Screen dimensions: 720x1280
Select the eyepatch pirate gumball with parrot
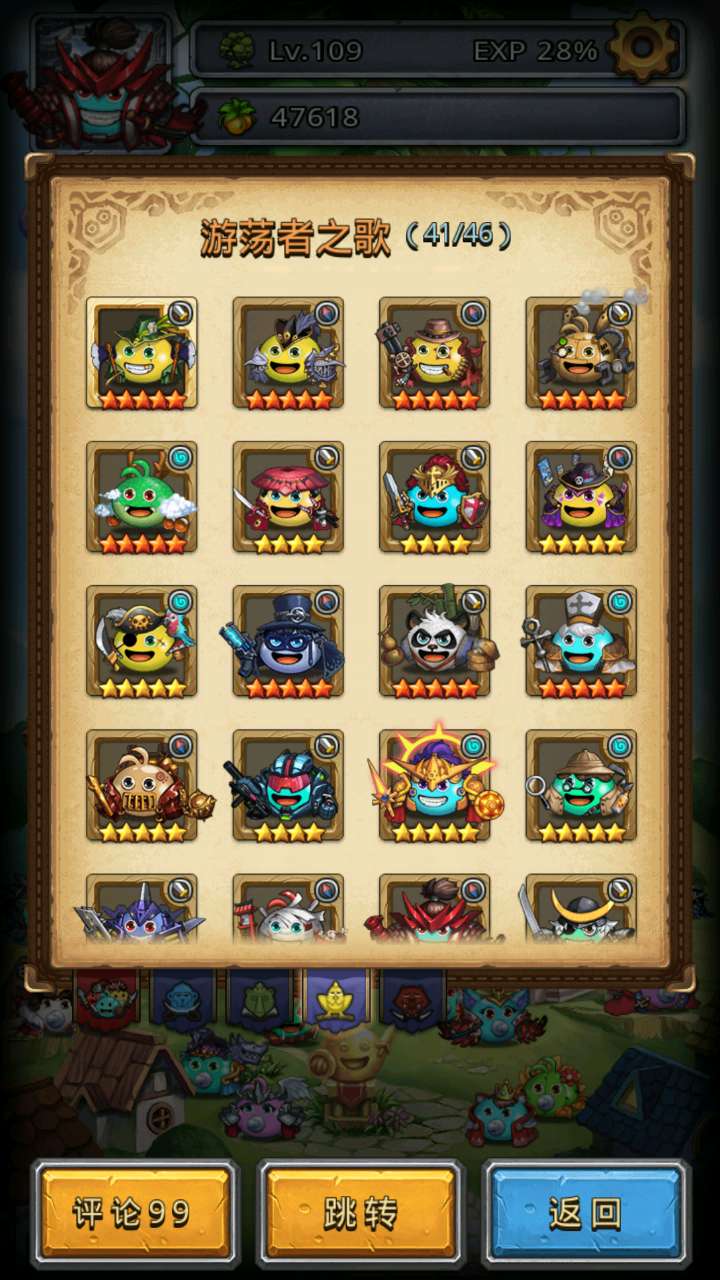pos(142,641)
